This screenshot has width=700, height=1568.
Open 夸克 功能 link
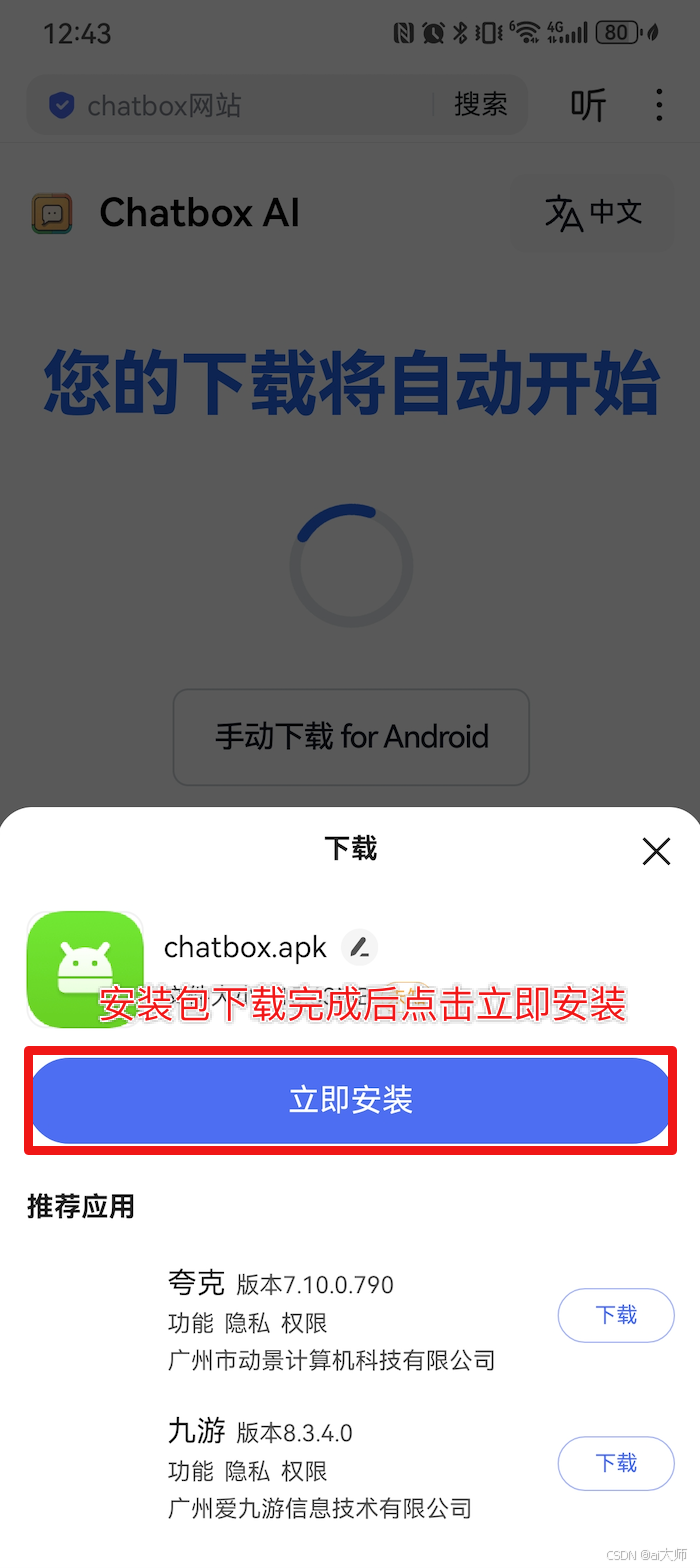pos(191,1323)
